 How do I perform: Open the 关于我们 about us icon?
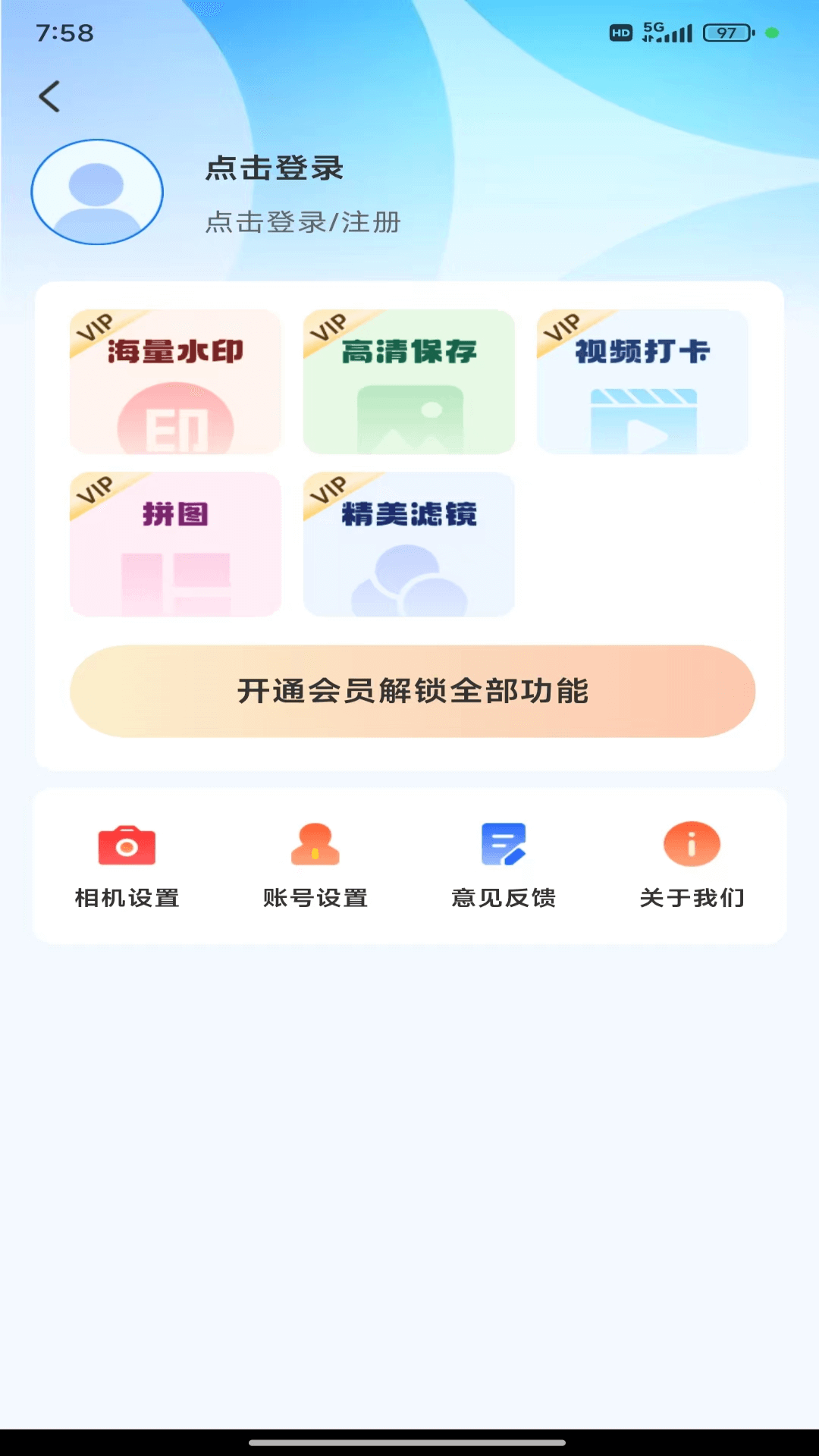(692, 844)
